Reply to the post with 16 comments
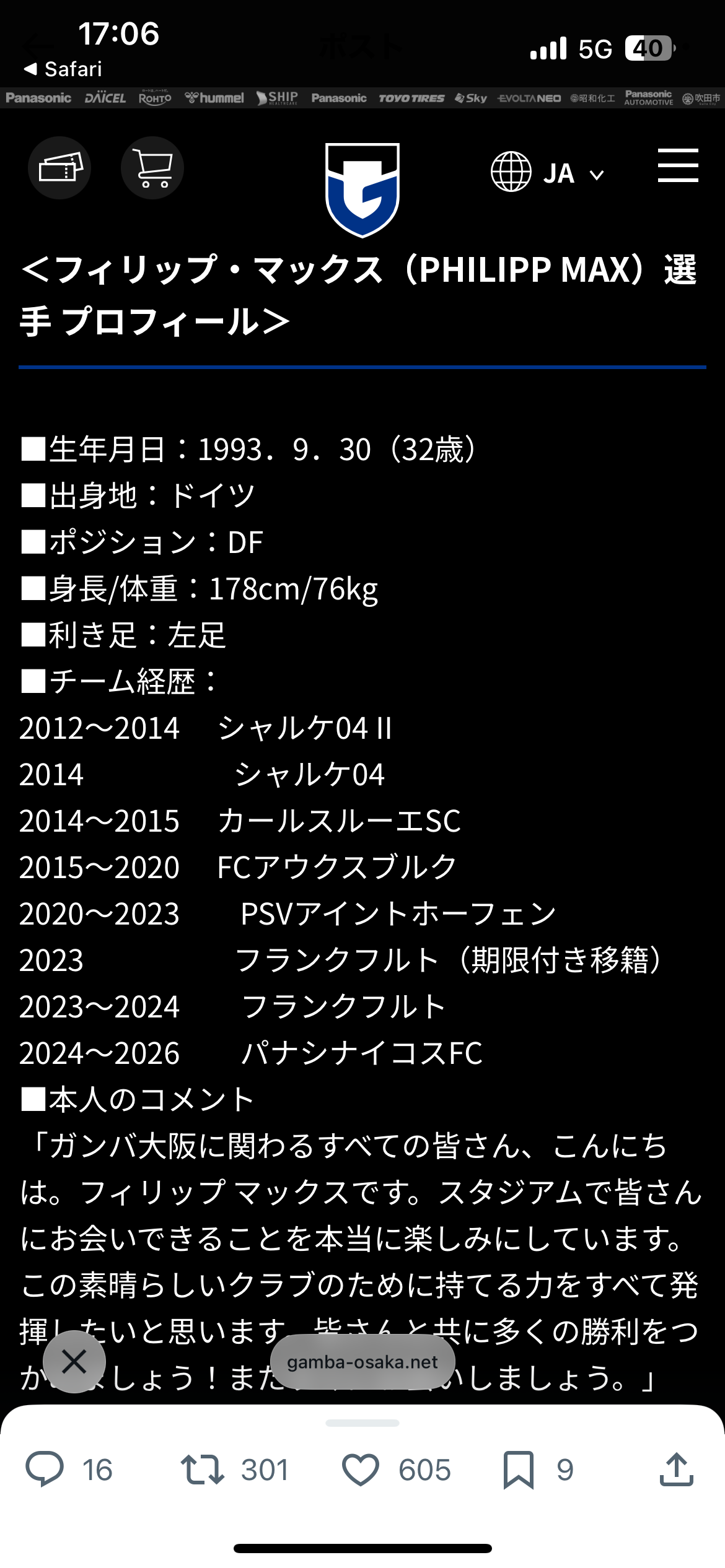The image size is (725, 1568). point(45,1470)
